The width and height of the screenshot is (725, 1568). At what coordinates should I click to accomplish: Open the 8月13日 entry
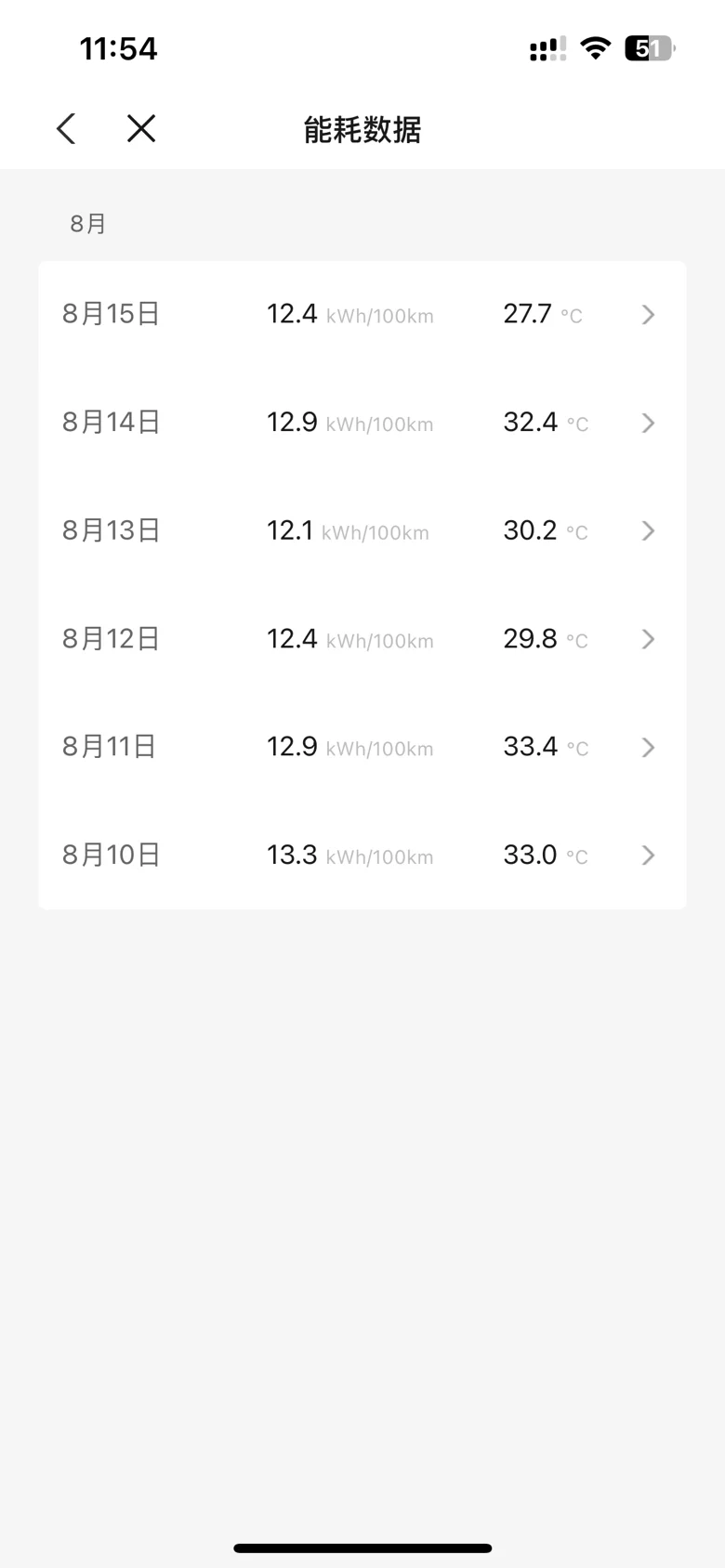coord(362,530)
